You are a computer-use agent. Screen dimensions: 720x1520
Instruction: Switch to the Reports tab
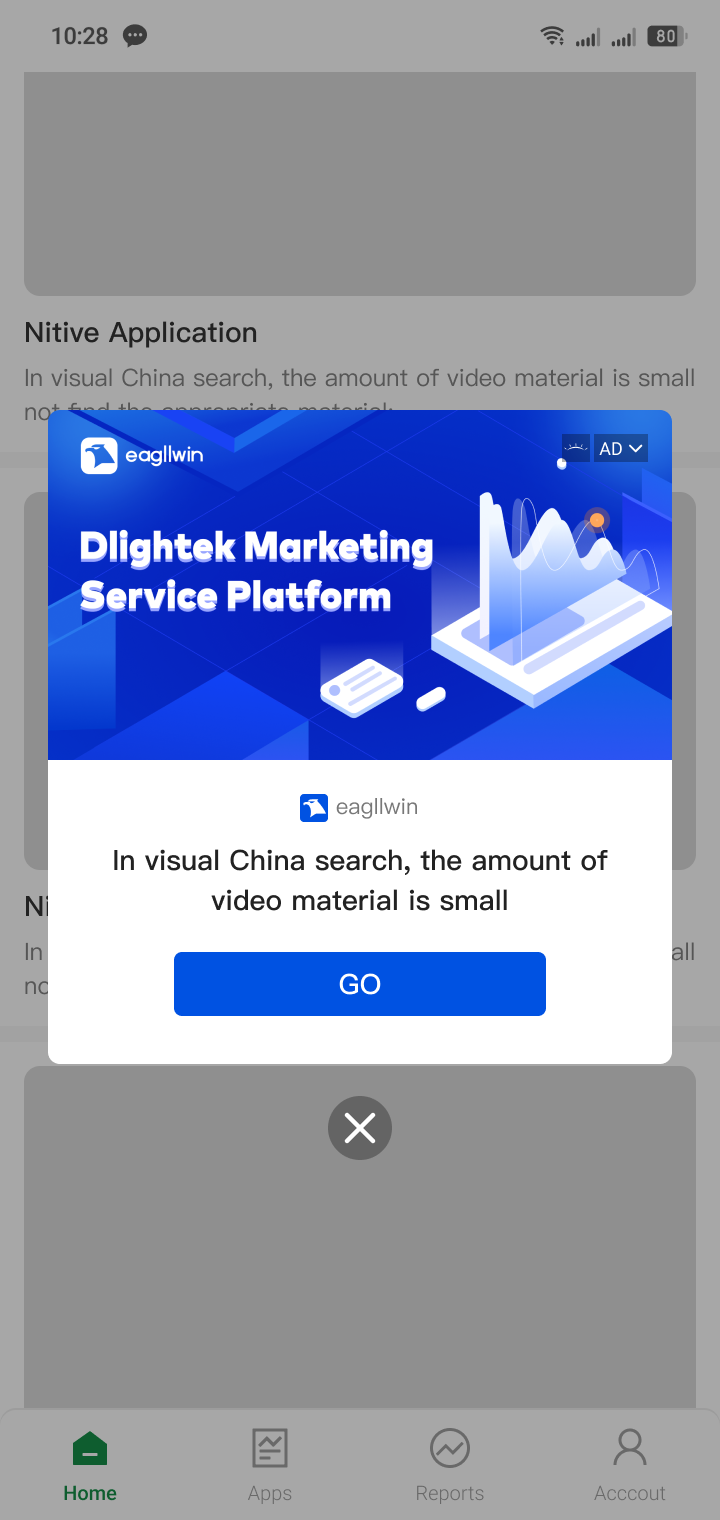[450, 1465]
